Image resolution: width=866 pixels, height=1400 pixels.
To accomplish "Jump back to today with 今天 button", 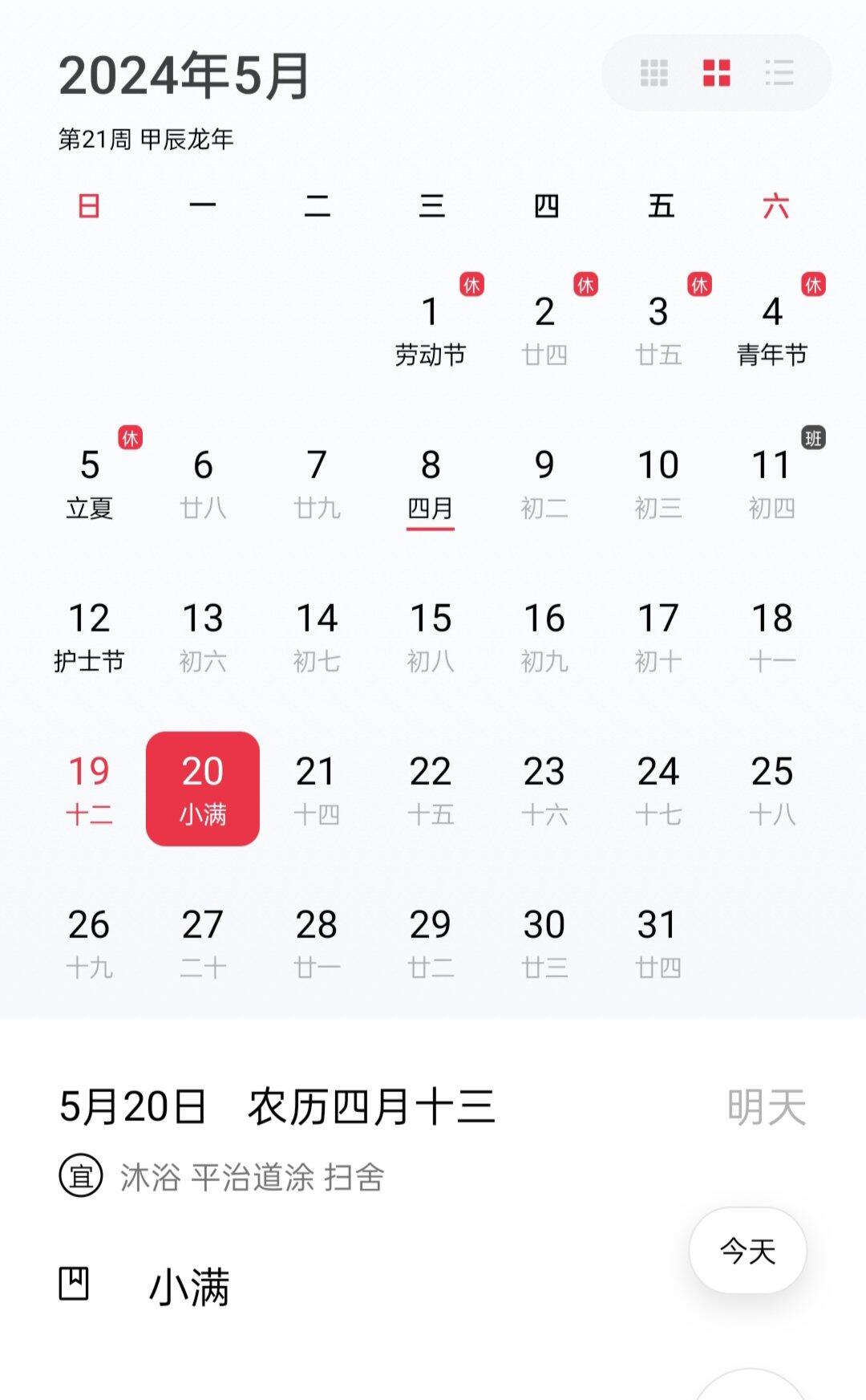I will click(747, 1250).
